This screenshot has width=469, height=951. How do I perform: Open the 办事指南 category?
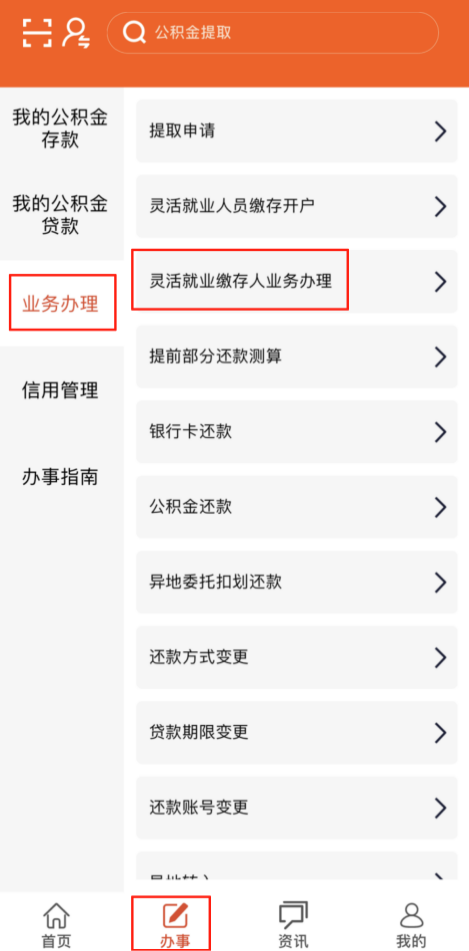(60, 477)
